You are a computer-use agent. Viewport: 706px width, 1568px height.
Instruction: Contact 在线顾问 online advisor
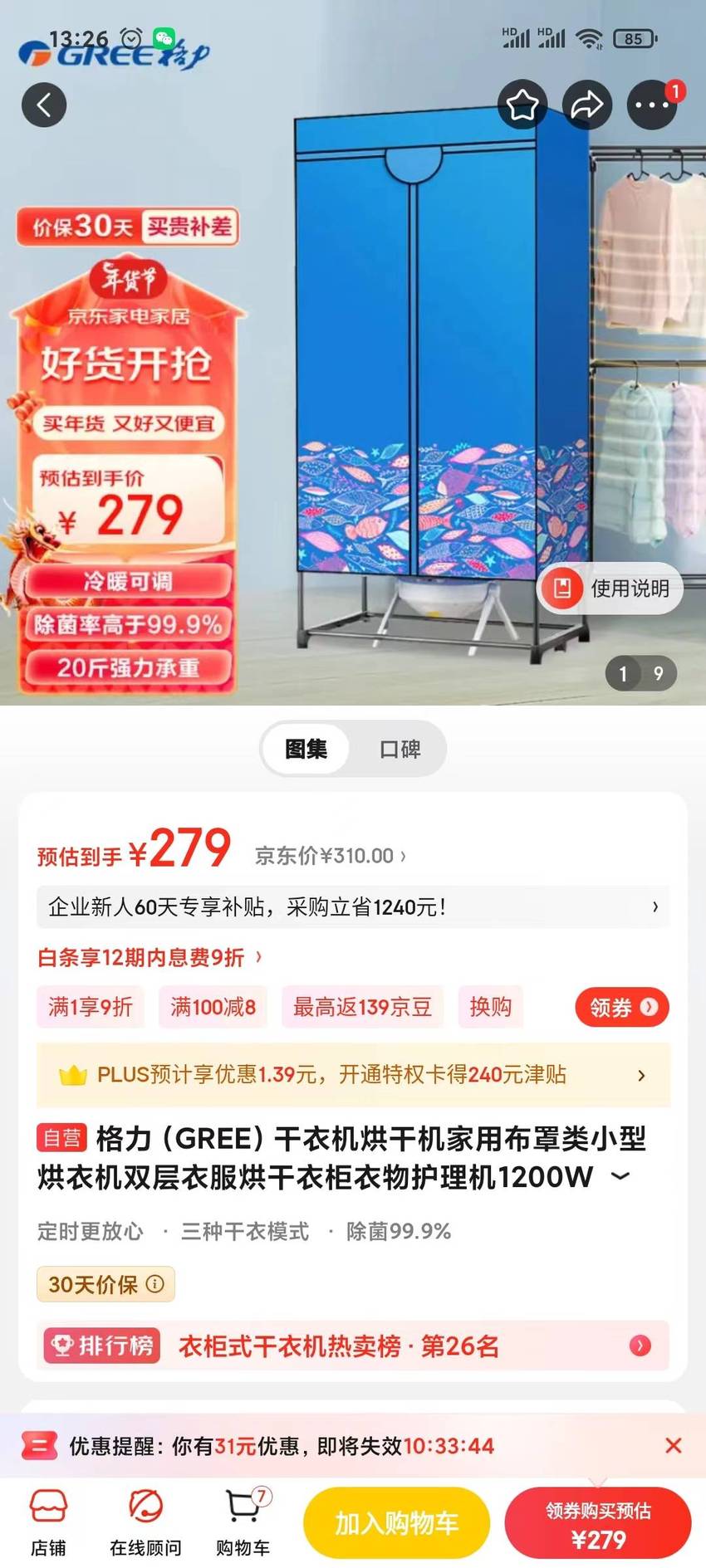pos(145,1522)
